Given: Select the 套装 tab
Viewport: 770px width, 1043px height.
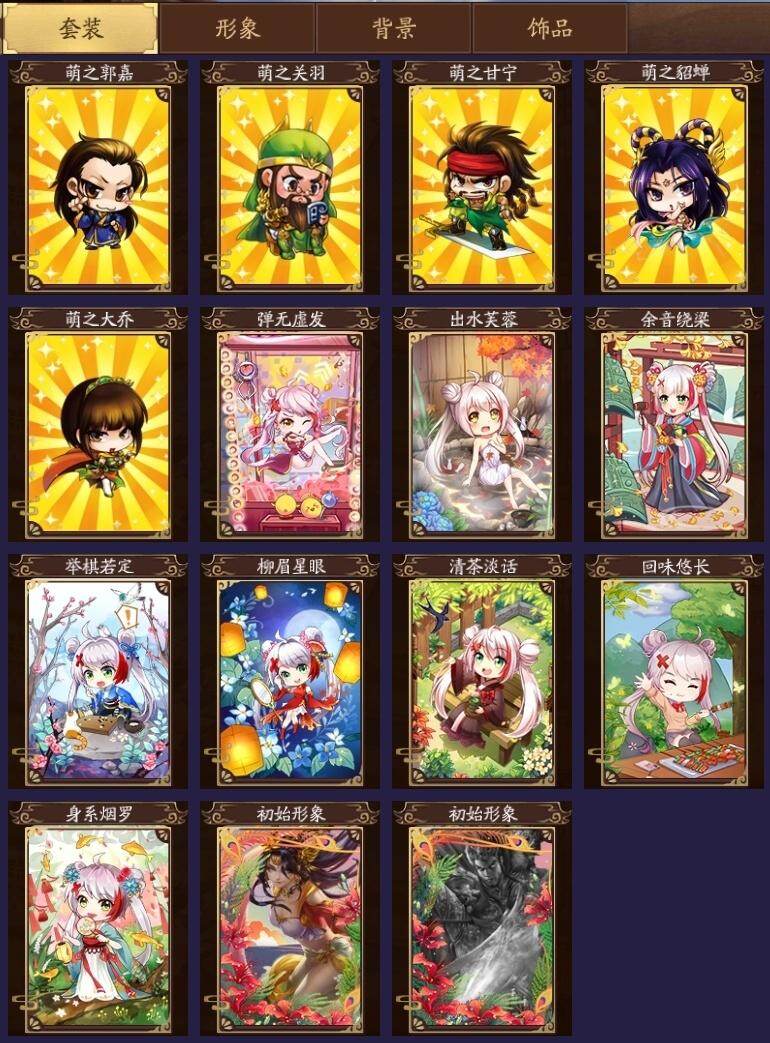Looking at the screenshot, I should pyautogui.click(x=80, y=28).
